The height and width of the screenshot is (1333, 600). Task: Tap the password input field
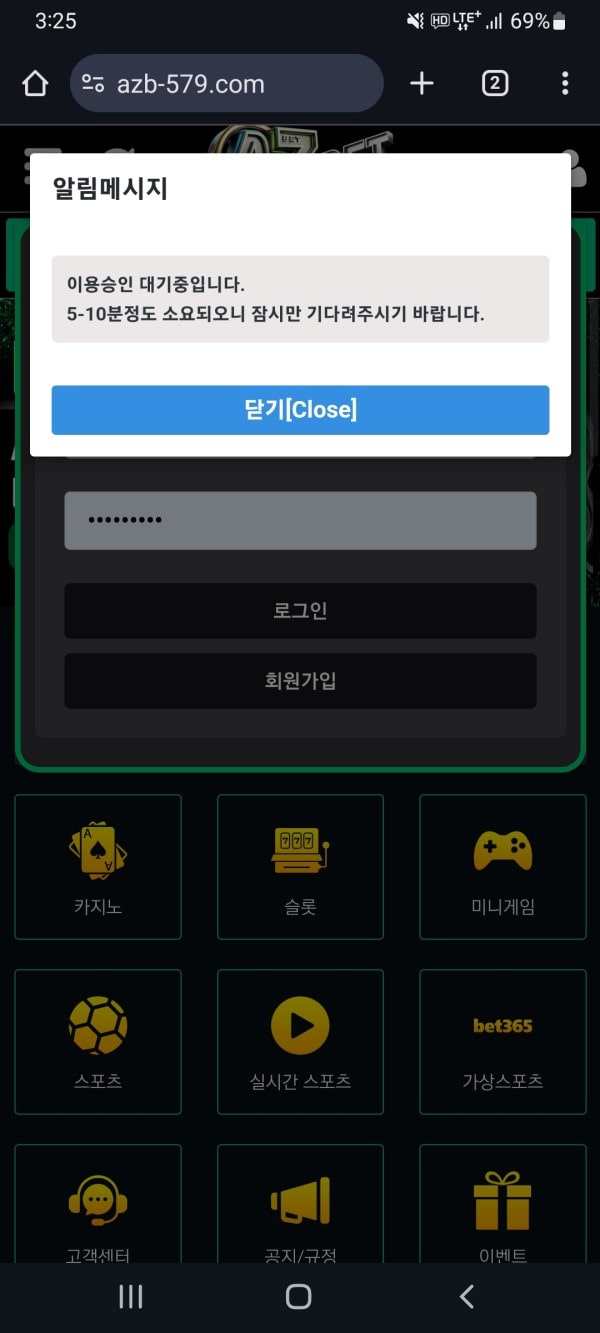[300, 520]
